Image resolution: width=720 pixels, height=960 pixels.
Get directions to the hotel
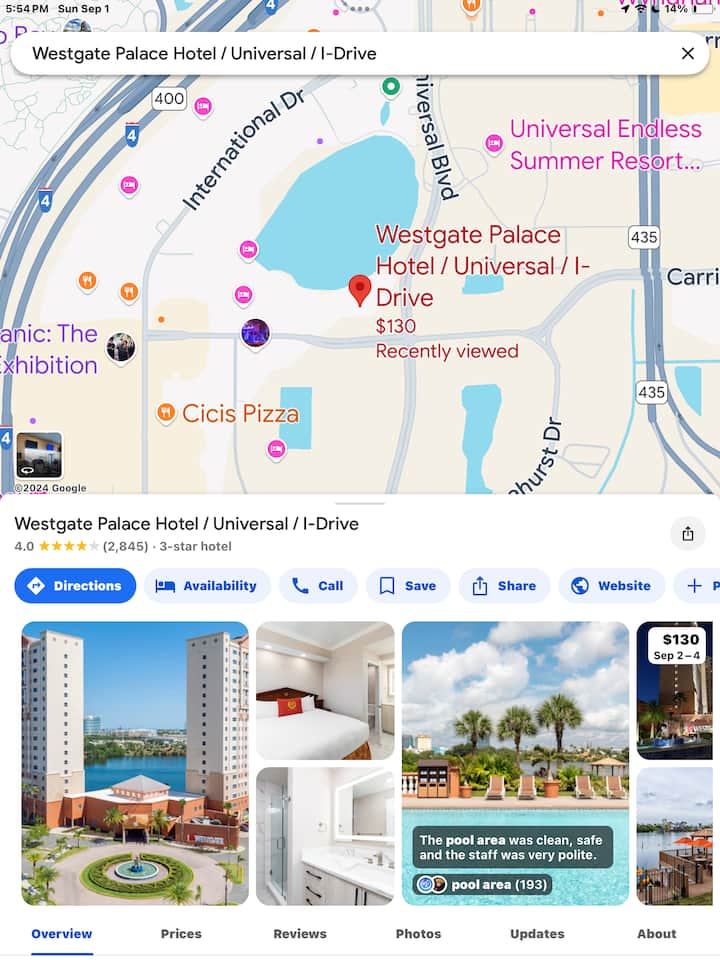pos(75,586)
